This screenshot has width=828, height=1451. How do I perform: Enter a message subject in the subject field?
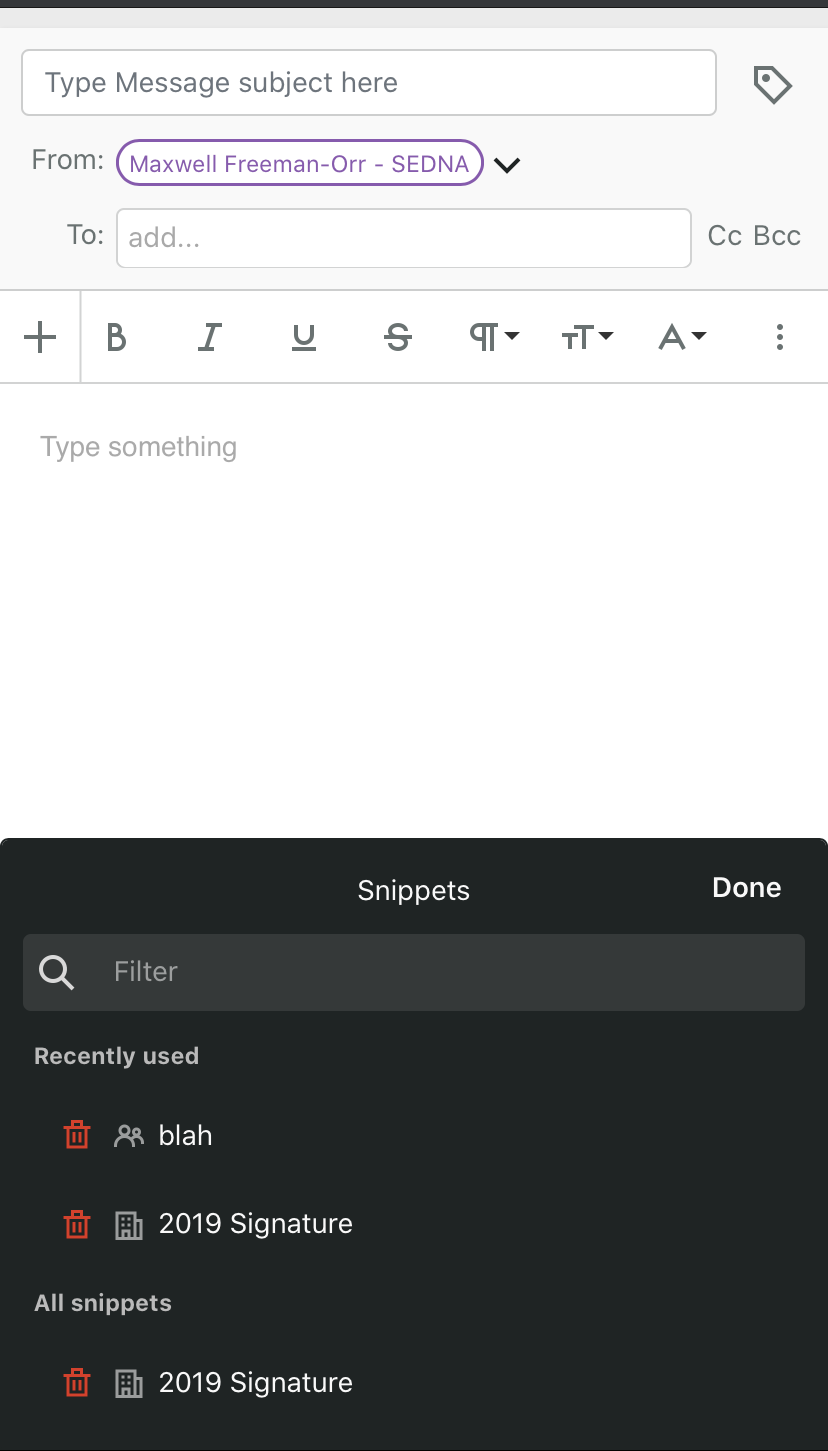pos(368,83)
